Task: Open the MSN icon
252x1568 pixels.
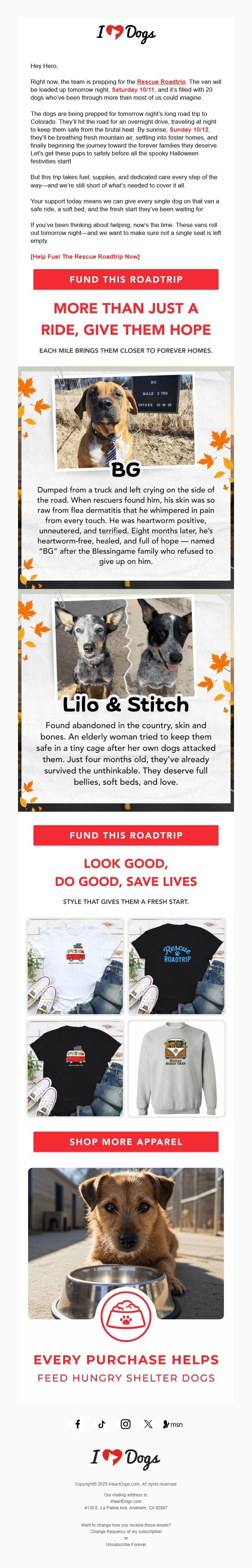Action: tap(174, 1424)
